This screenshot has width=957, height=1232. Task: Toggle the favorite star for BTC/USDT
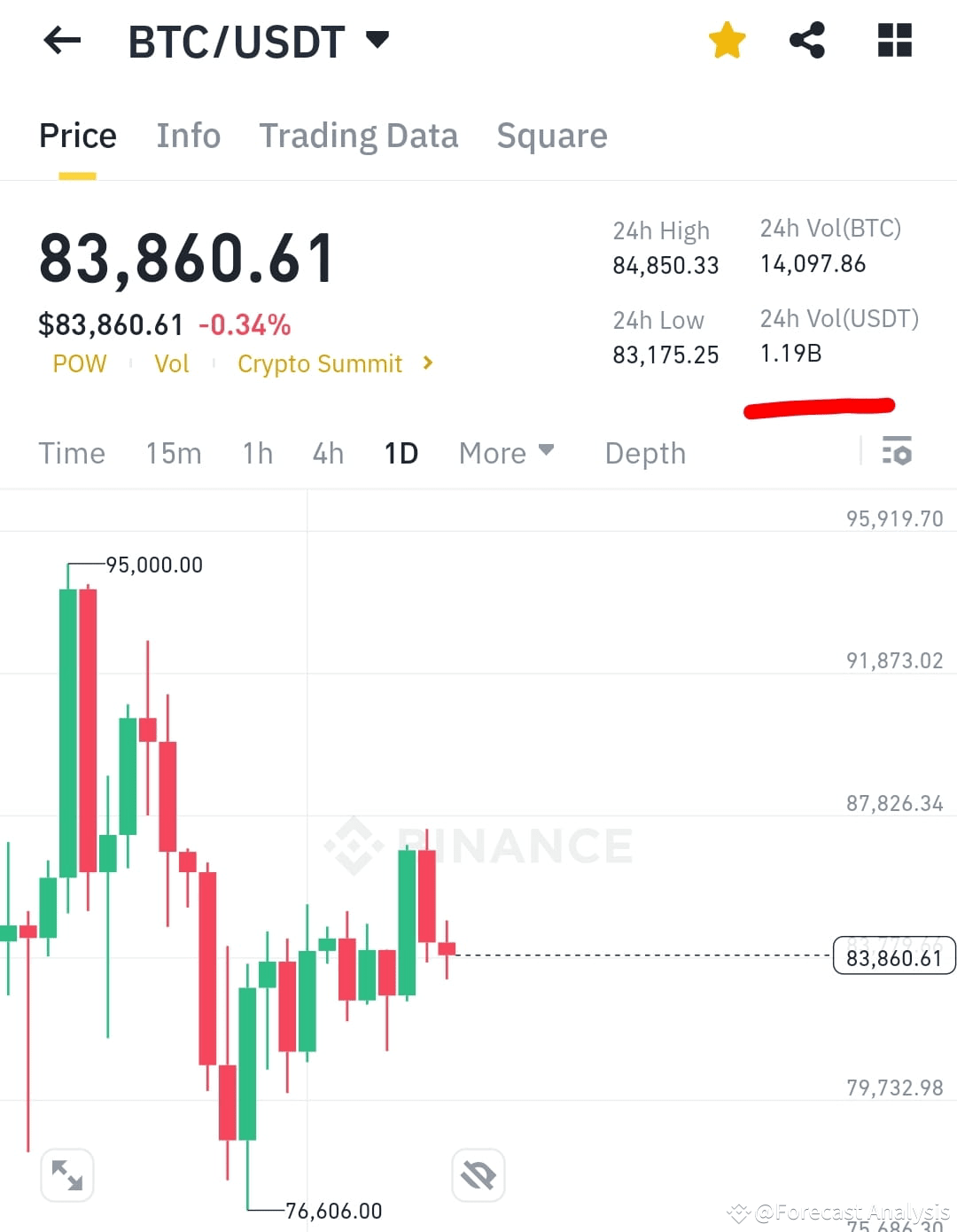pos(727,40)
